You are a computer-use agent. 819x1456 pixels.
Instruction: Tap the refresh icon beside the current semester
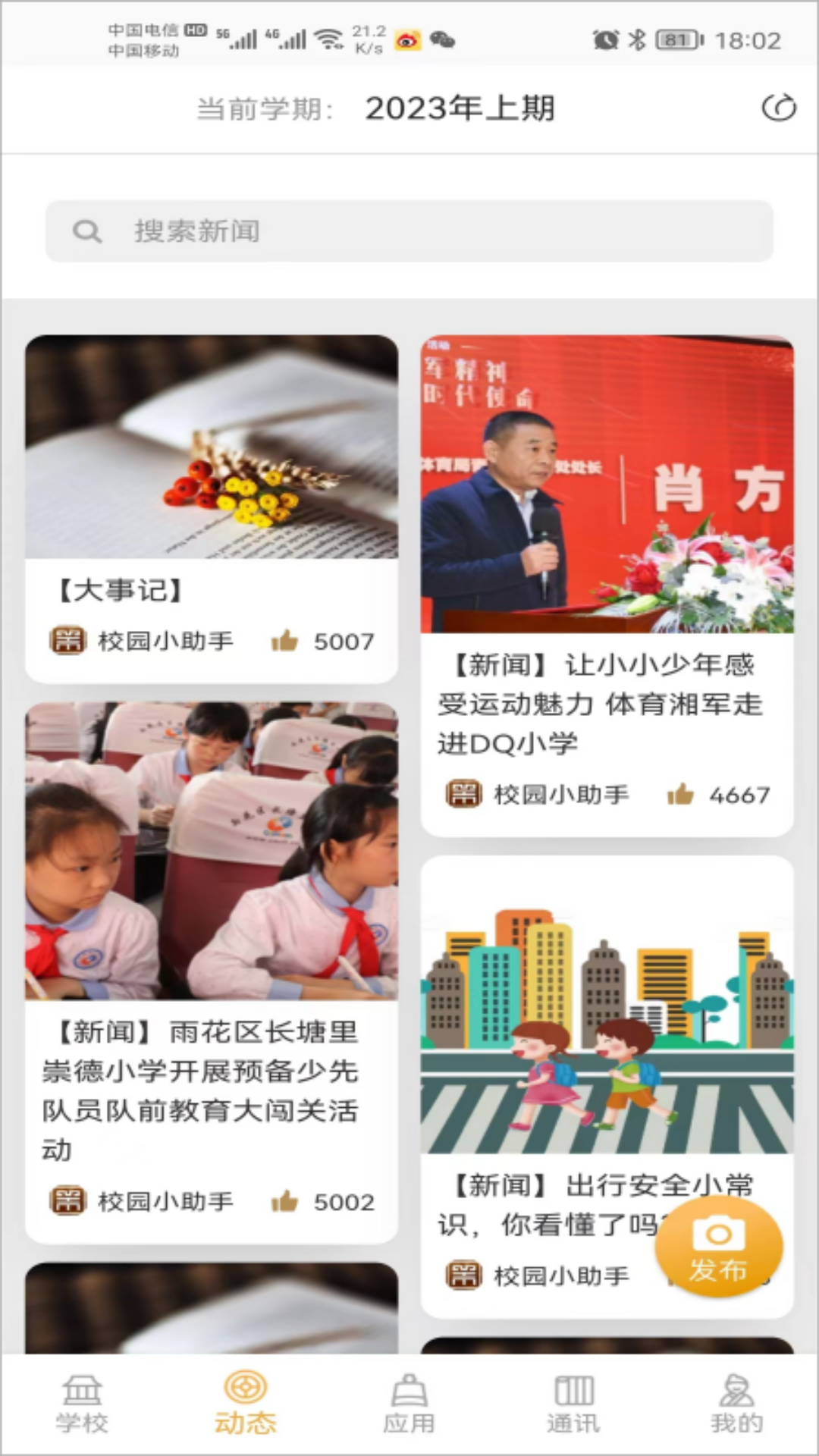(778, 108)
